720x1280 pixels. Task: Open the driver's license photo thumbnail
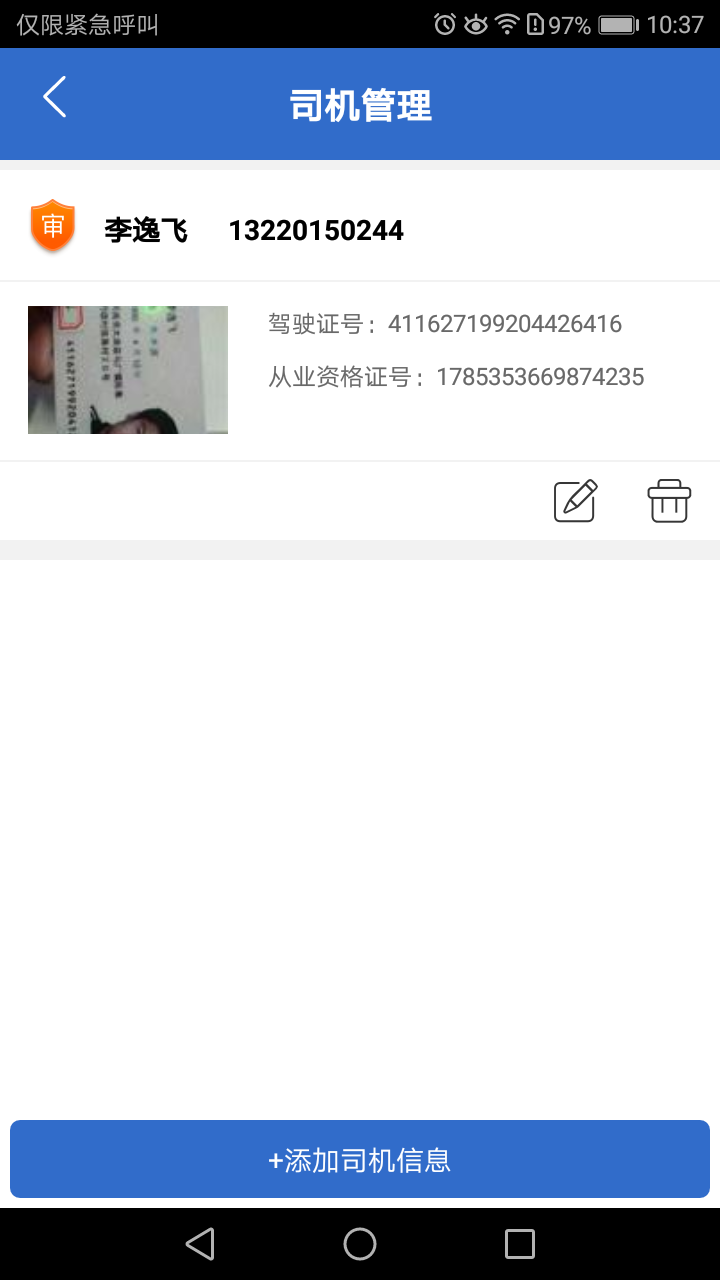(127, 370)
